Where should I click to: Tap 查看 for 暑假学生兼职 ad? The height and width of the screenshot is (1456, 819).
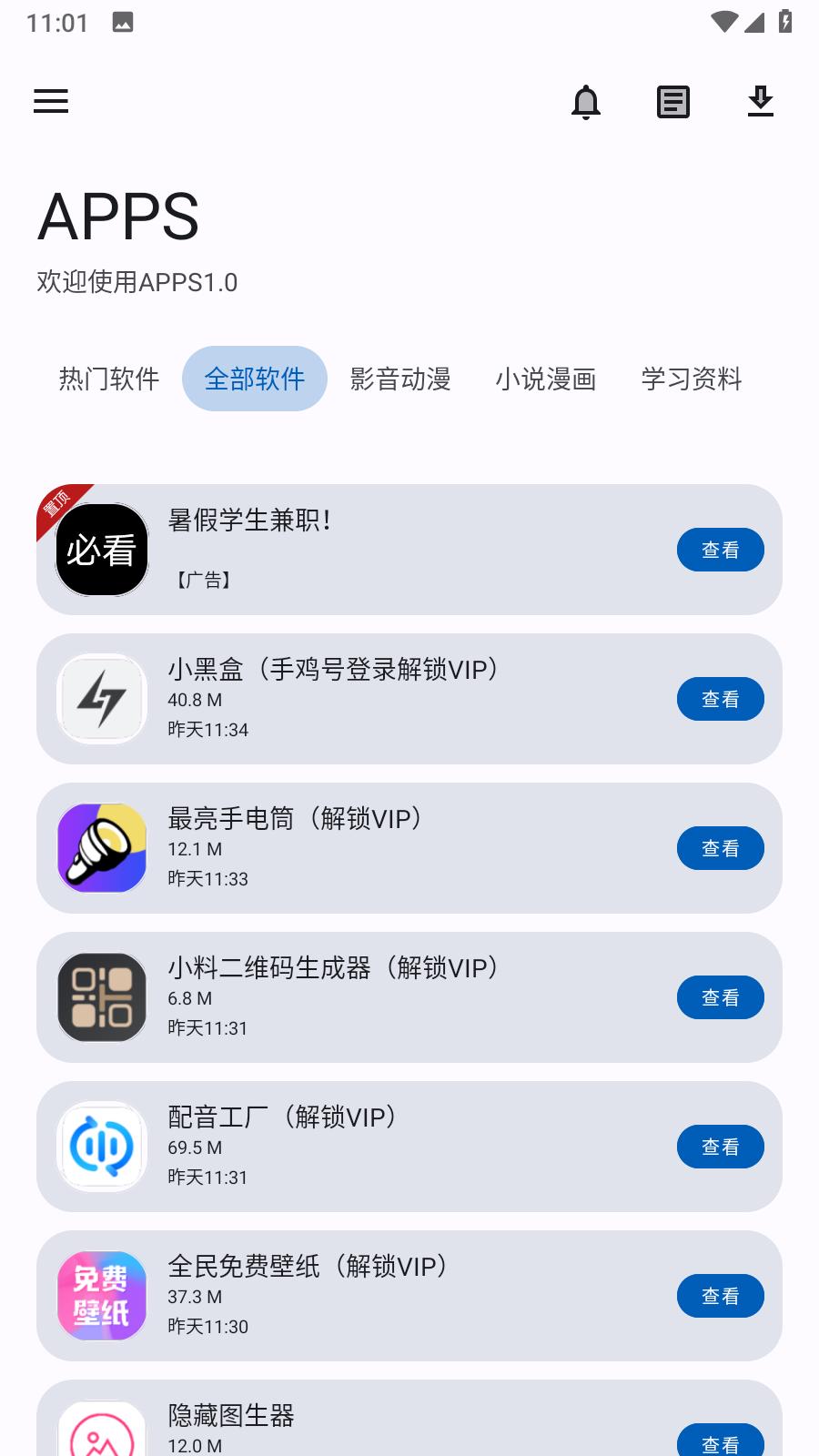pyautogui.click(x=720, y=550)
